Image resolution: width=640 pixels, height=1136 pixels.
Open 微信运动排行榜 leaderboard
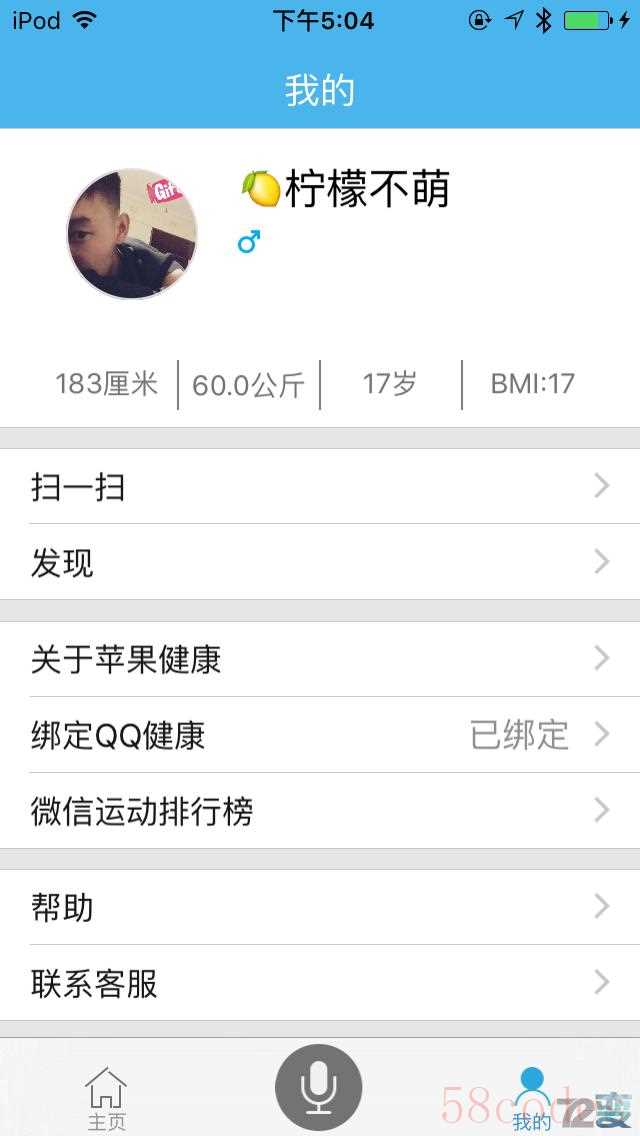coord(320,811)
